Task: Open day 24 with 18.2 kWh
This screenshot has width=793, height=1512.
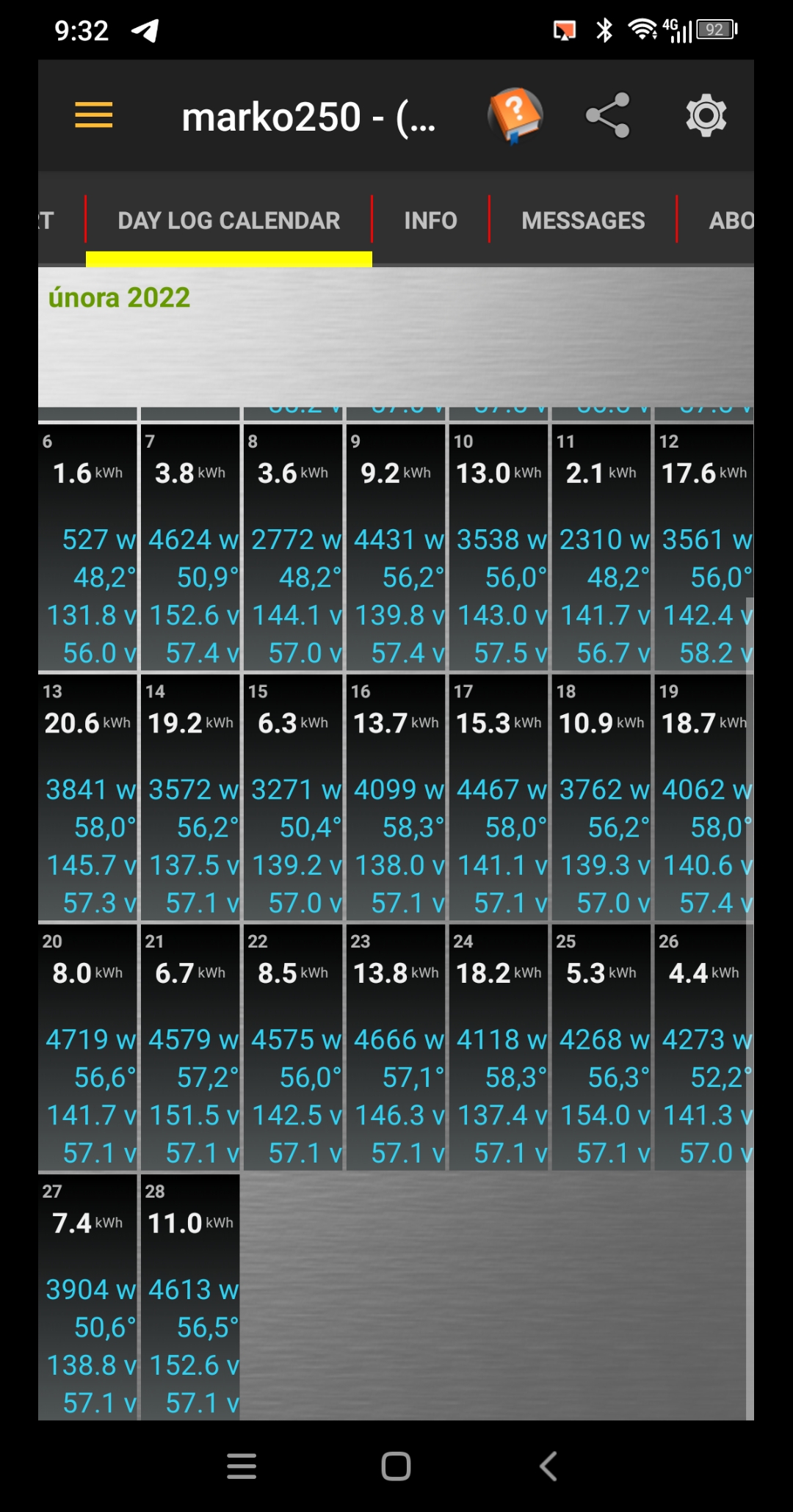Action: click(x=499, y=1047)
